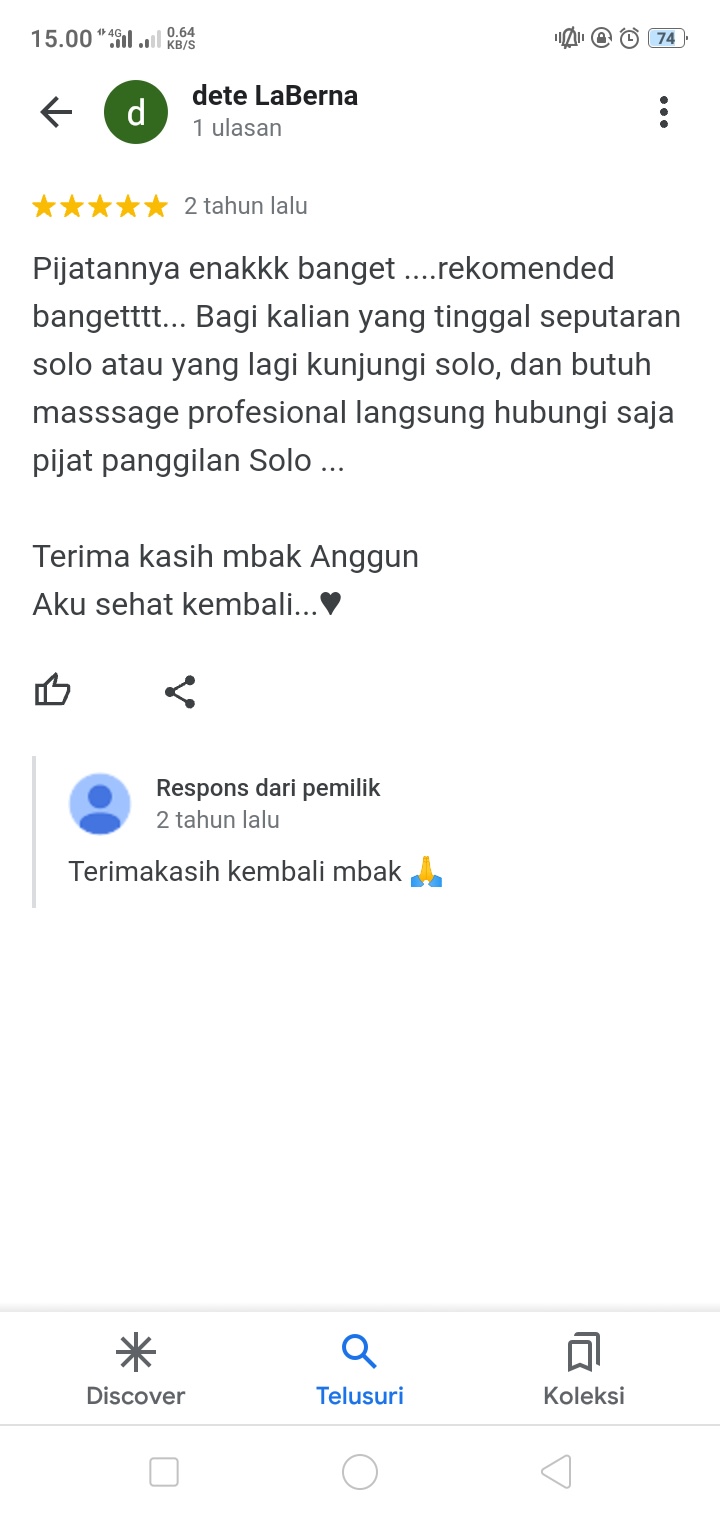Tap the system back triangle
The image size is (720, 1520).
pos(556,1472)
